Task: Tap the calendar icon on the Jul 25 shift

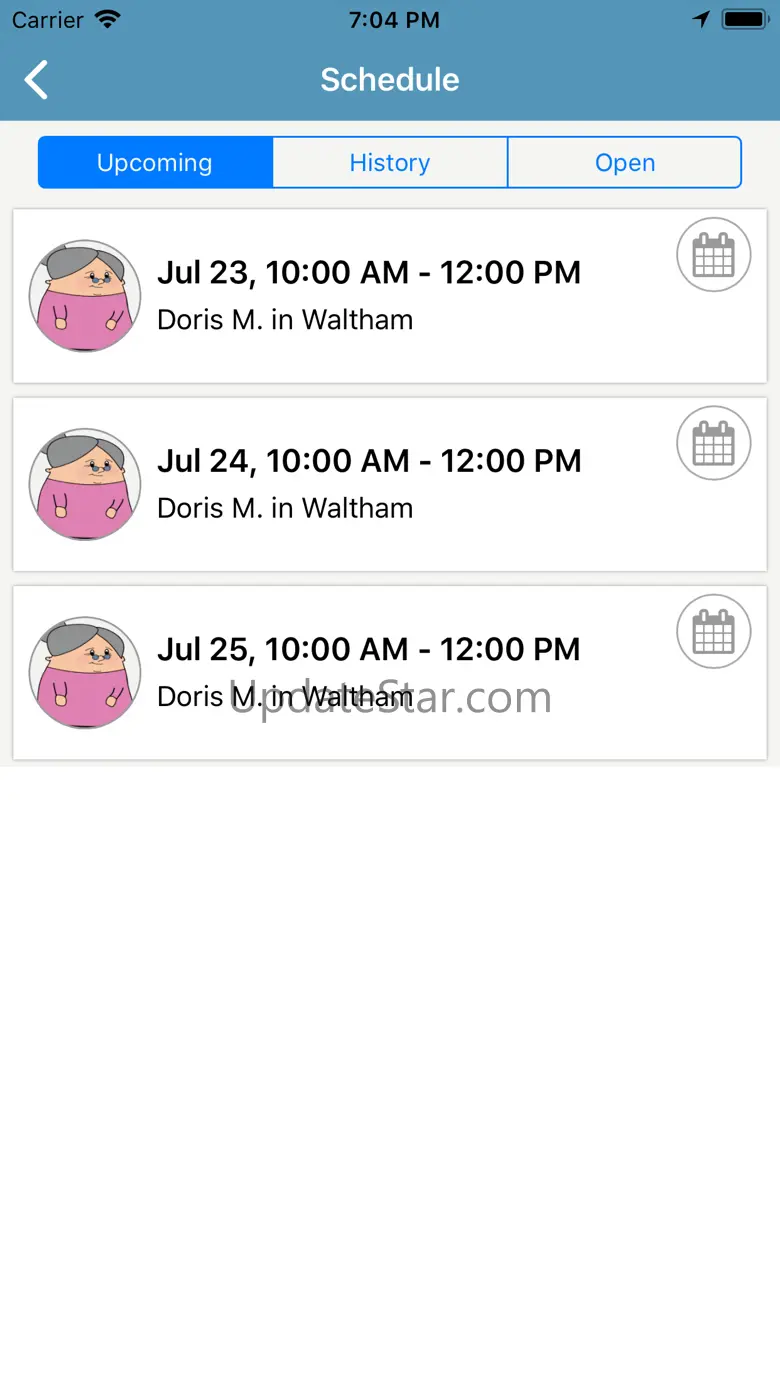Action: click(713, 631)
